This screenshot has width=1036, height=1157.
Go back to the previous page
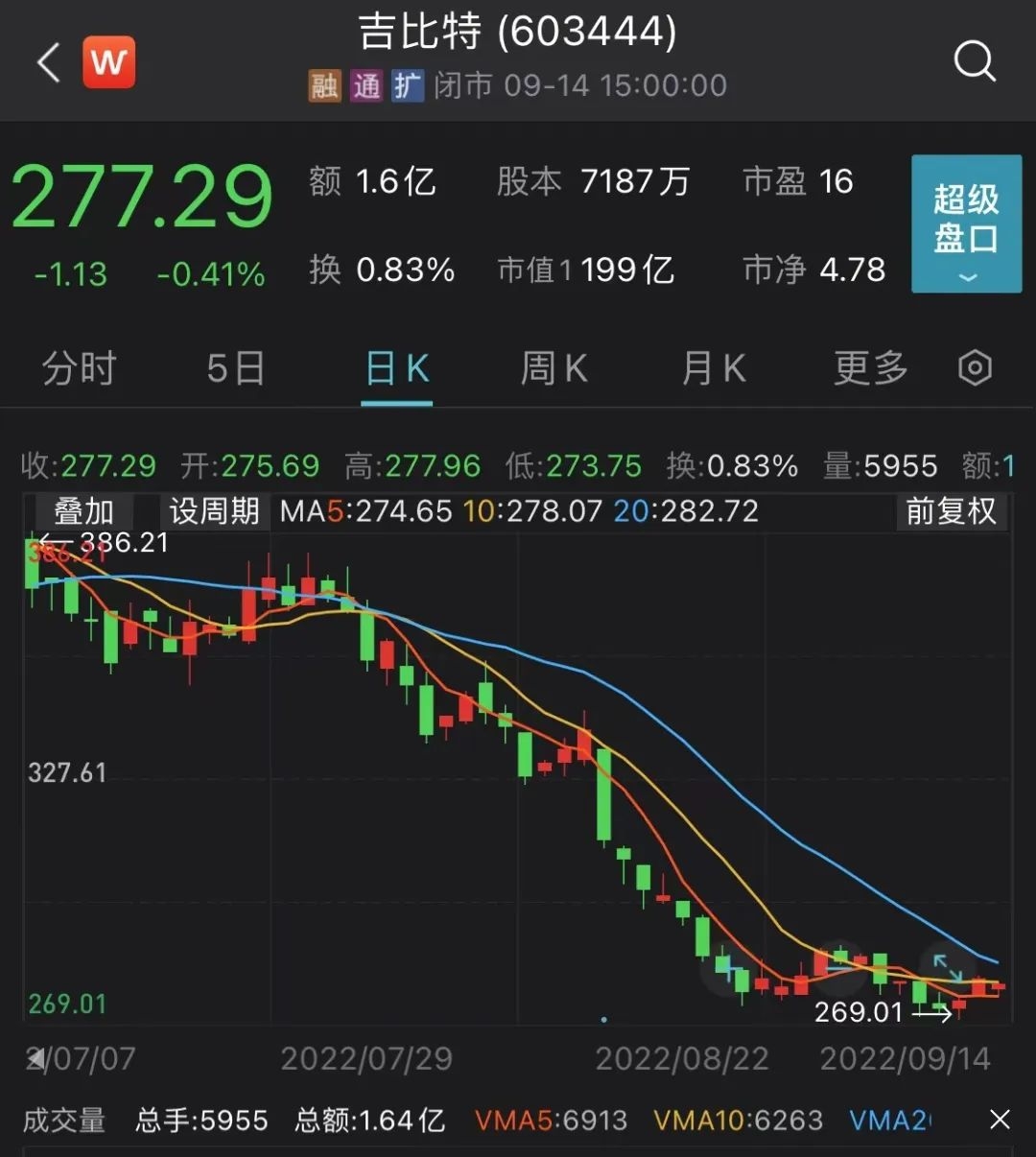[x=49, y=63]
